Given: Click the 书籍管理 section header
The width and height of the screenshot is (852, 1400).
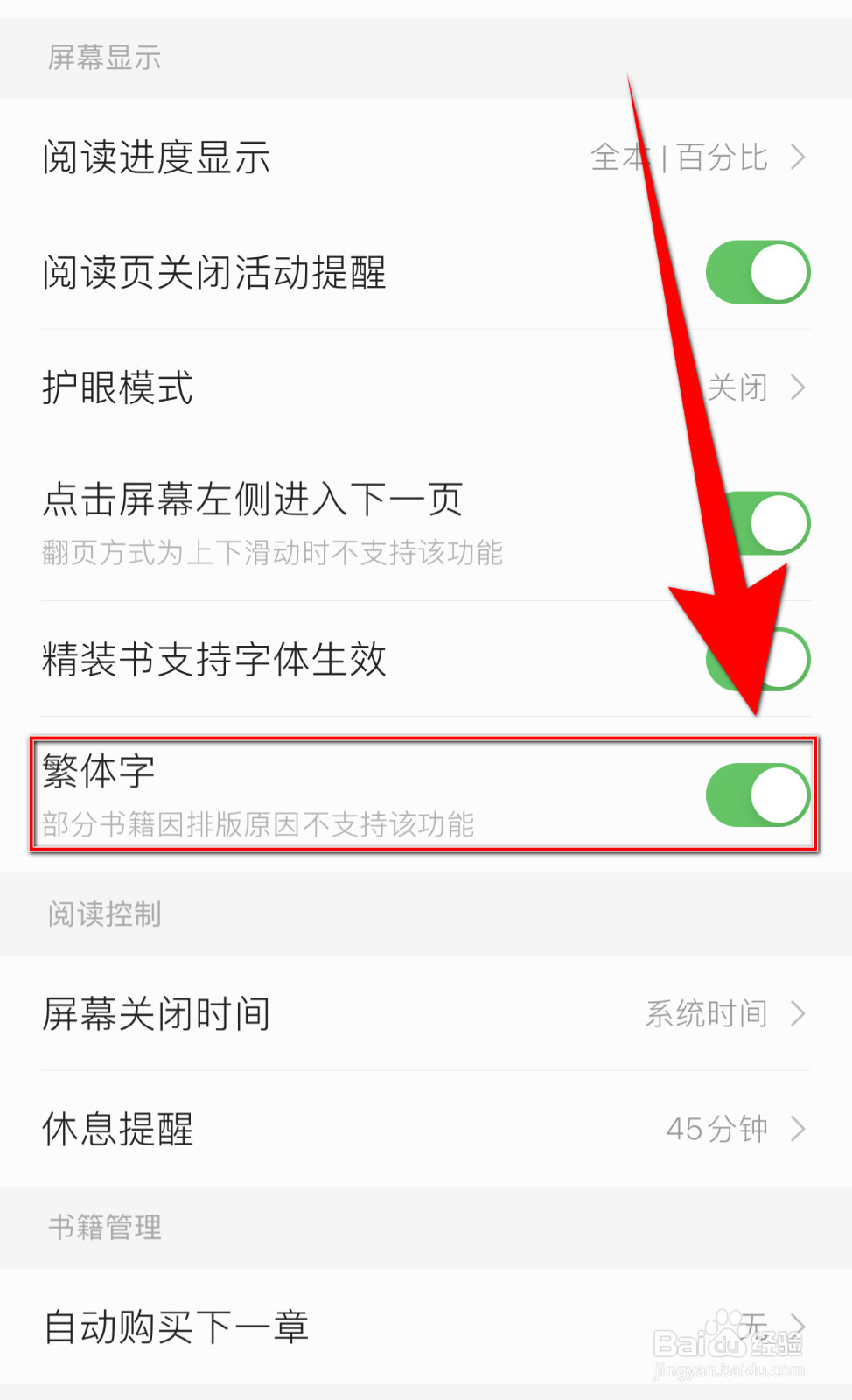Looking at the screenshot, I should pos(102,1227).
